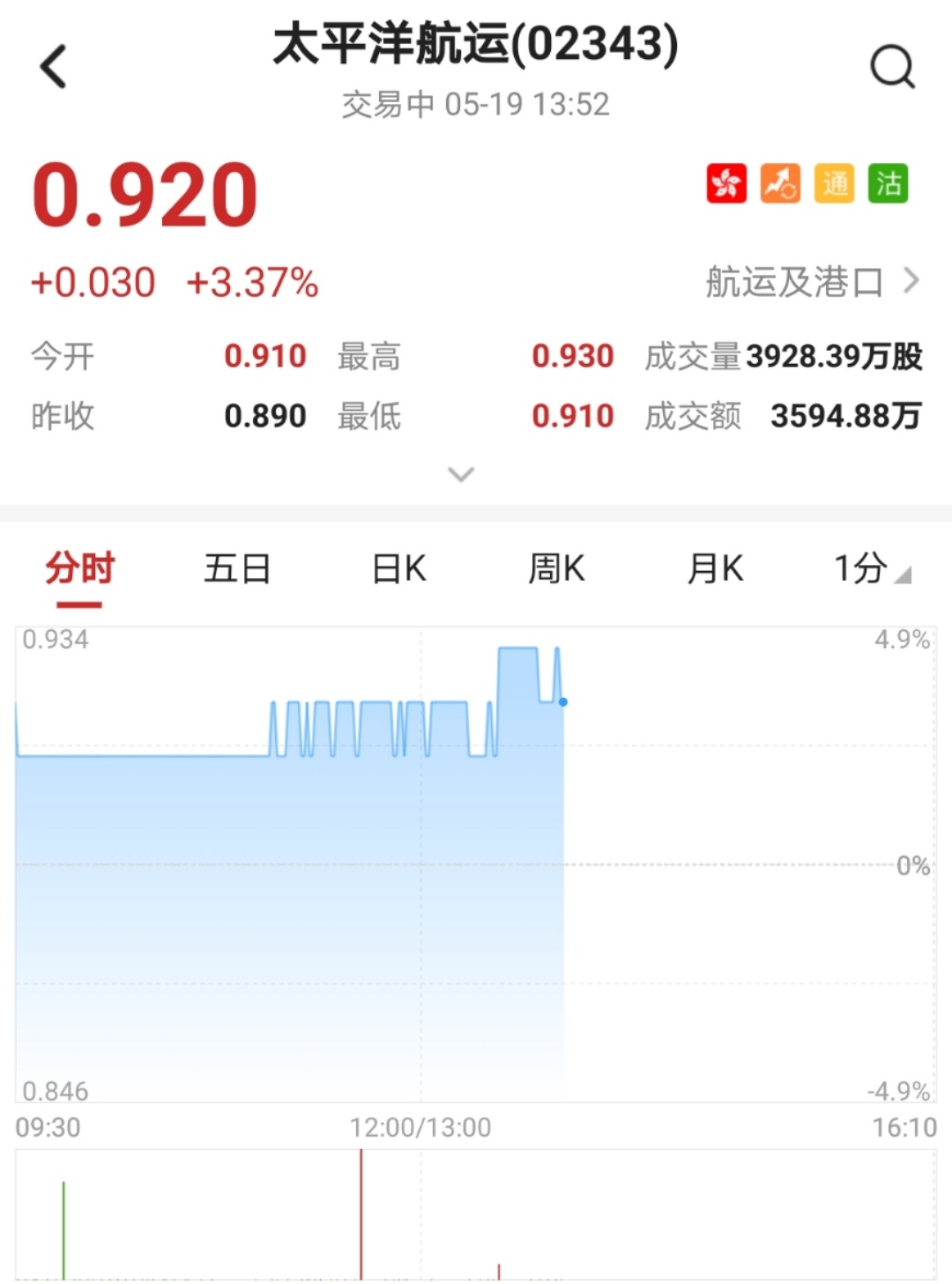The image size is (952, 1284).
Task: View the 月K monthly chart
Action: coord(715,569)
